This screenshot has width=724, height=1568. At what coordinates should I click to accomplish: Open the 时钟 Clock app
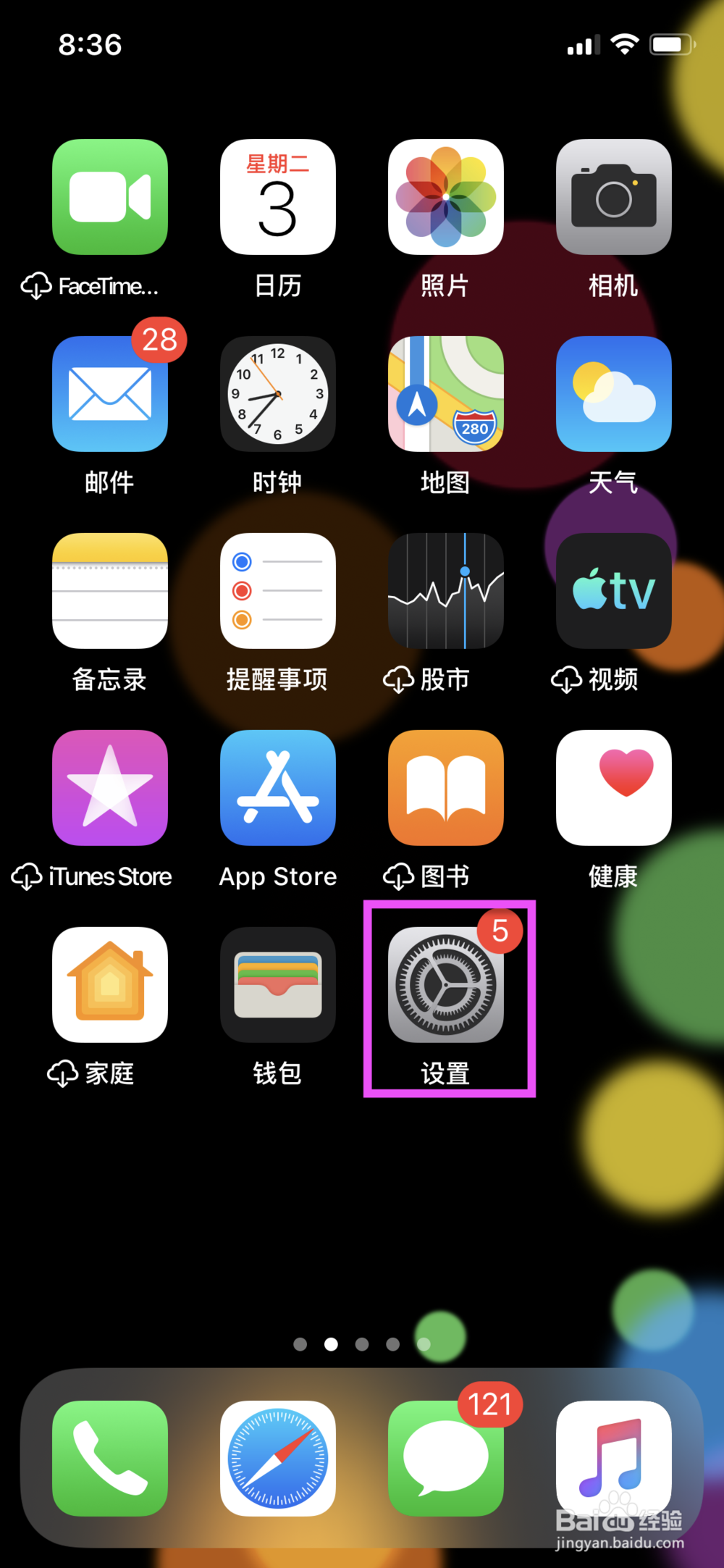[278, 394]
